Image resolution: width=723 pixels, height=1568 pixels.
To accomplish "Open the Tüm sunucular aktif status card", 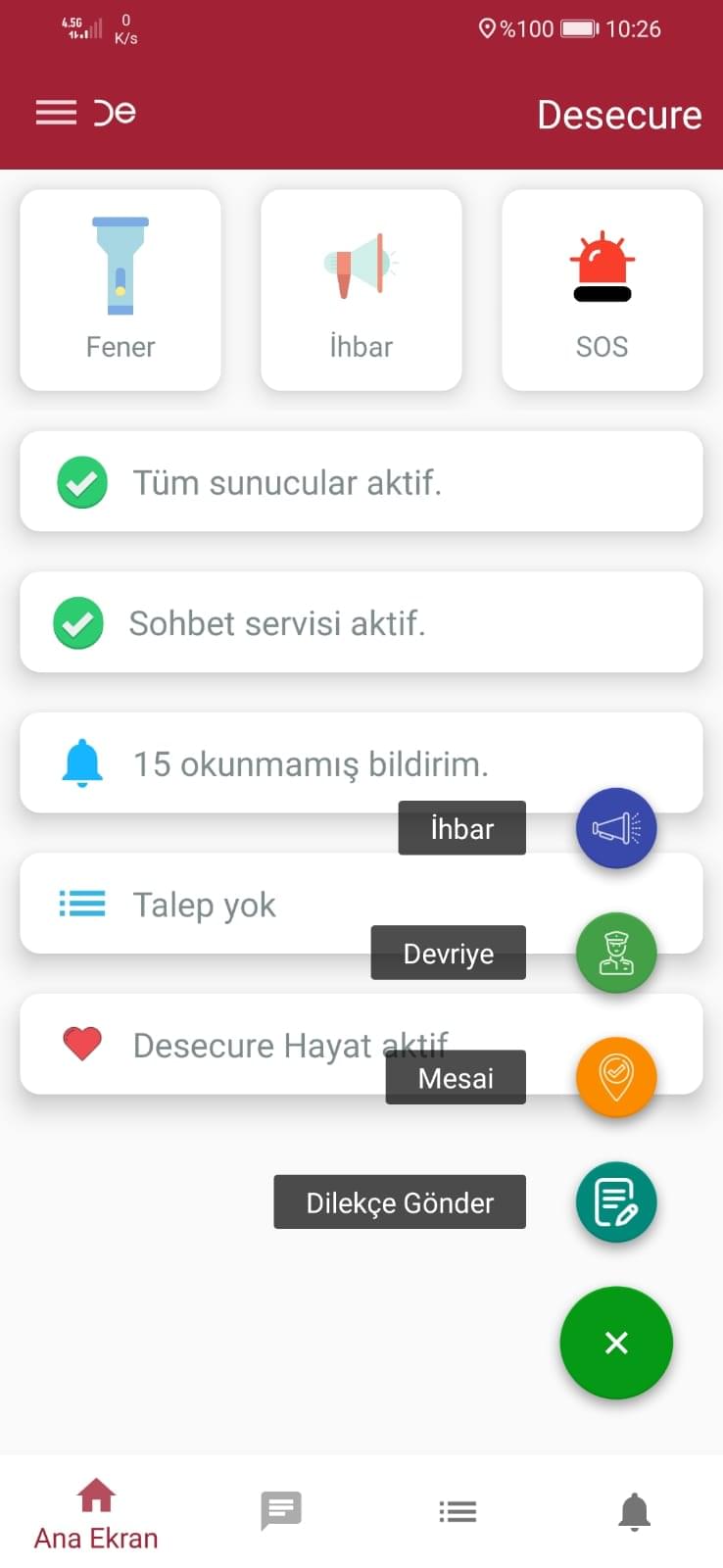I will [361, 481].
